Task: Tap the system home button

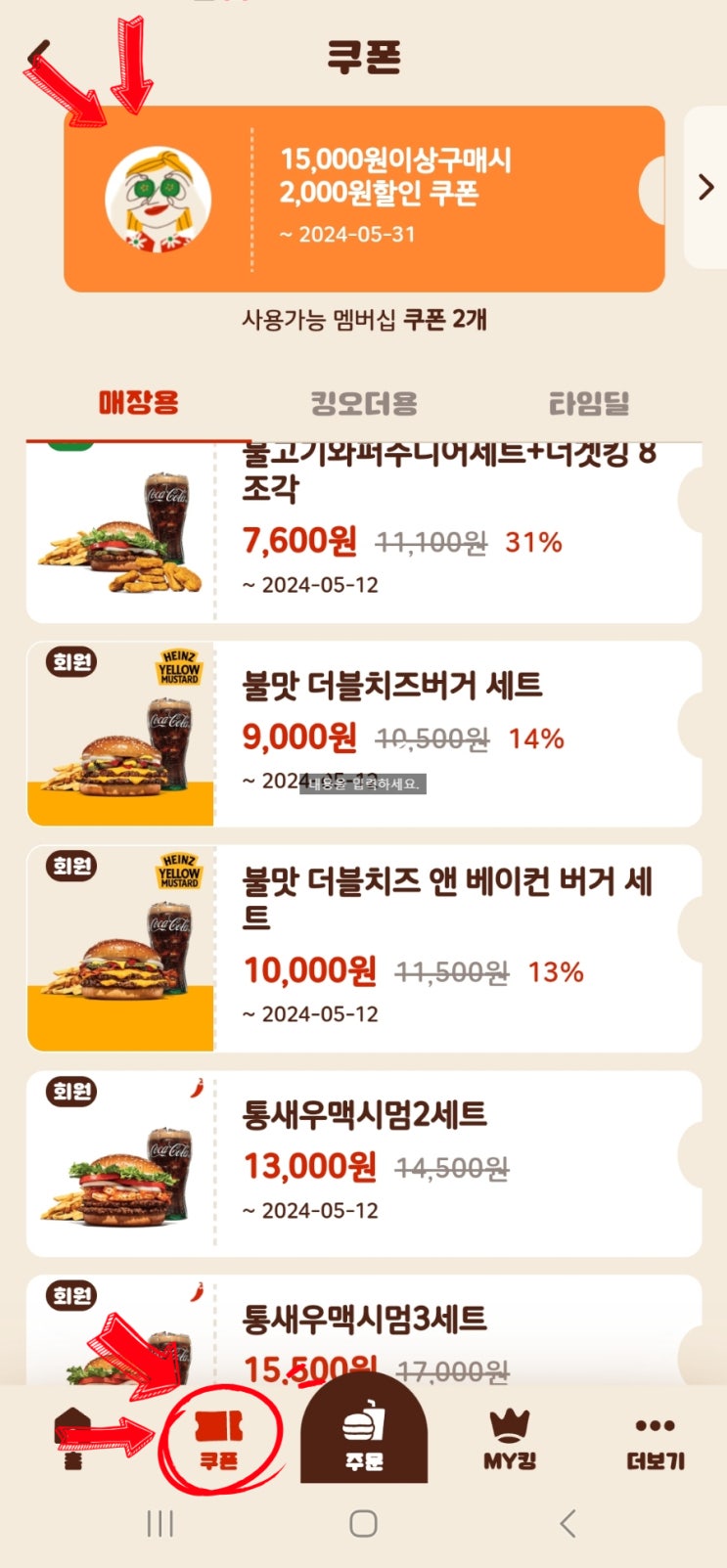Action: point(364,1523)
